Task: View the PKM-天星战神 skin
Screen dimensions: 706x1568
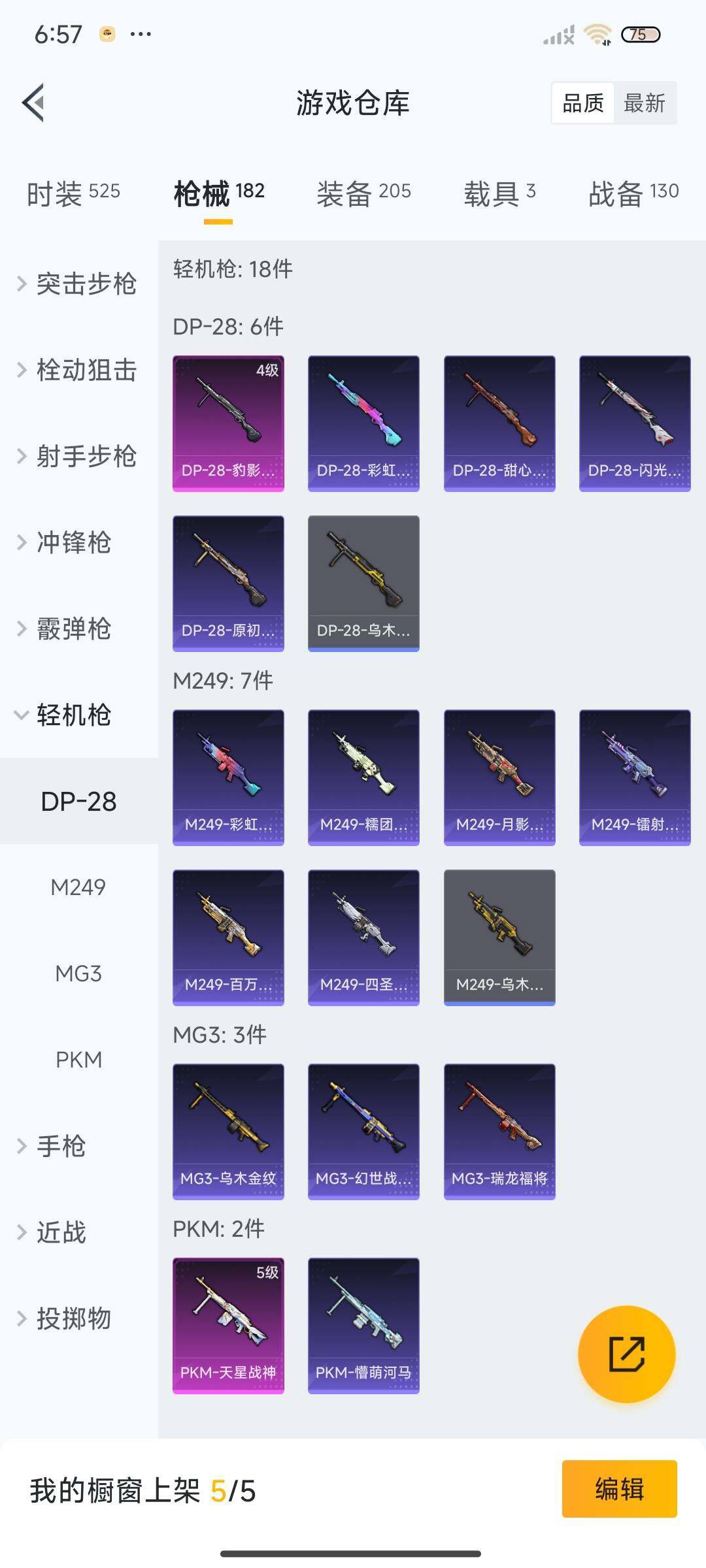Action: [228, 1326]
